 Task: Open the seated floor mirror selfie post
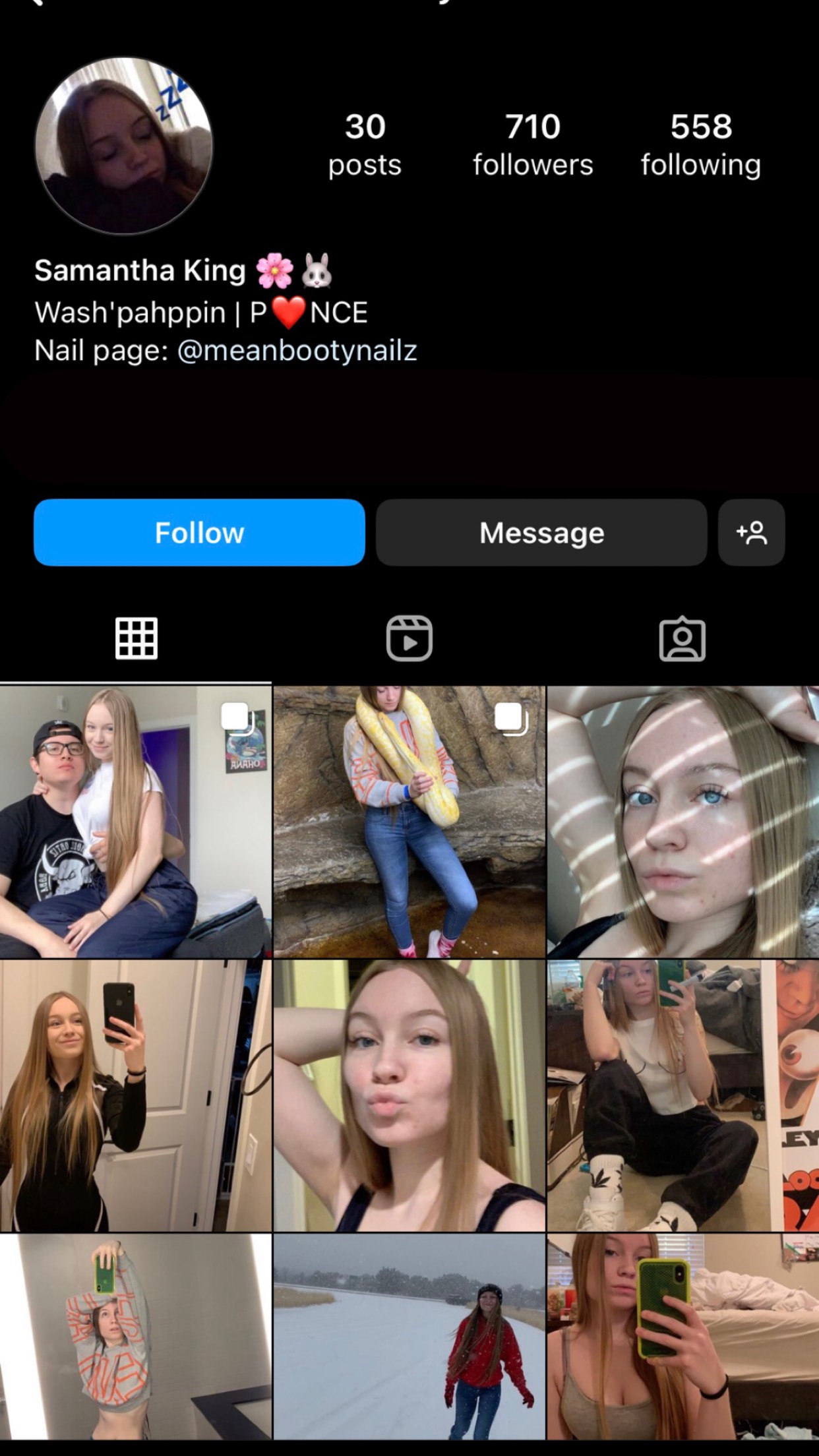(683, 1095)
